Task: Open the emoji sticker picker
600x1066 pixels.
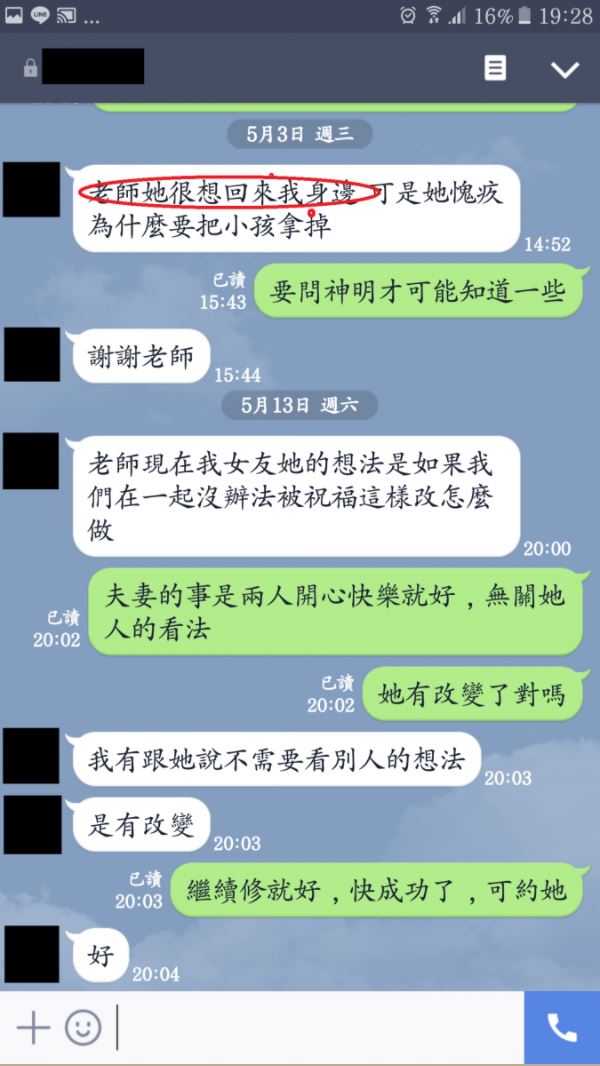Action: click(x=83, y=1028)
